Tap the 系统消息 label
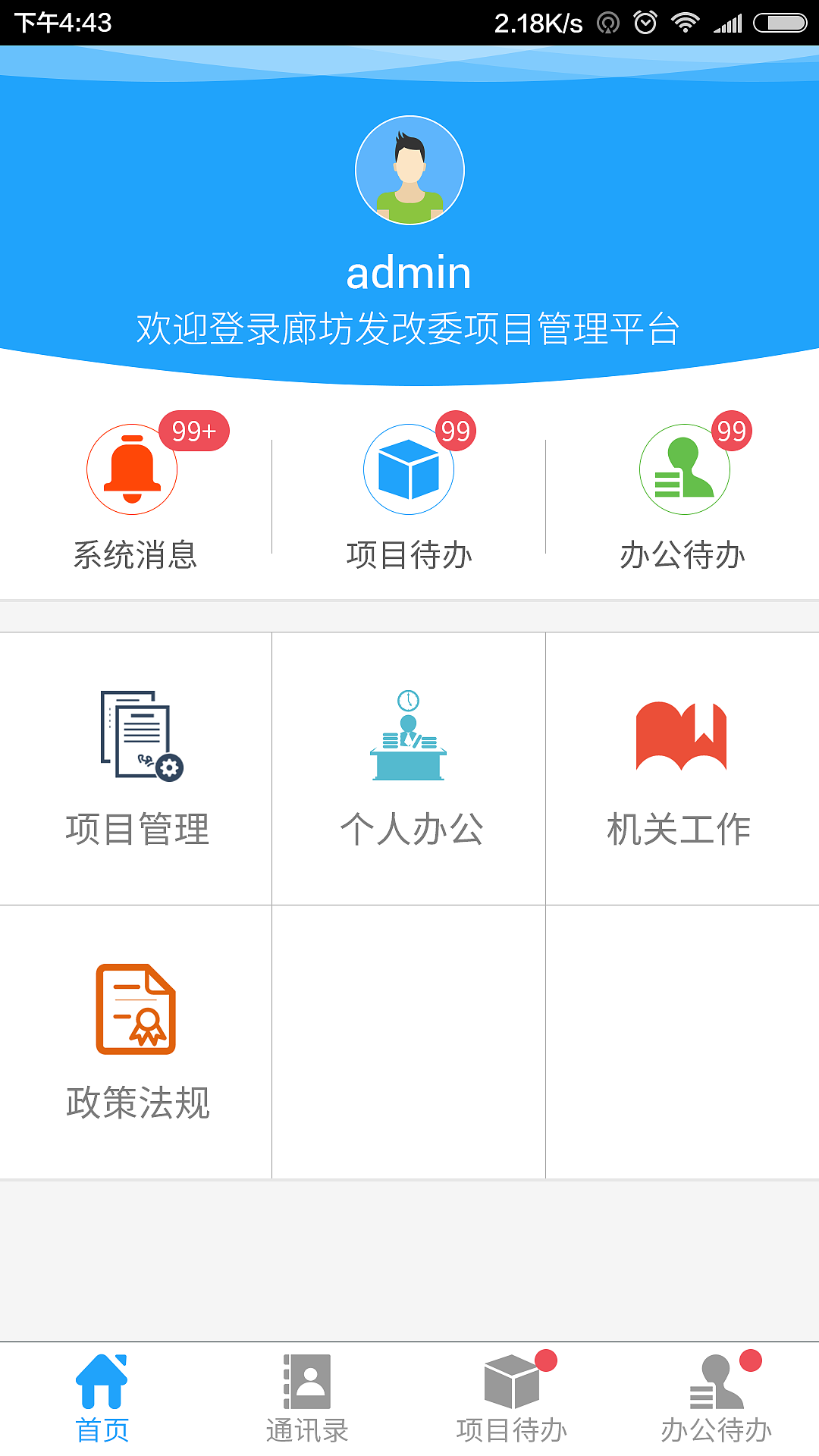The image size is (819, 1456). [135, 554]
